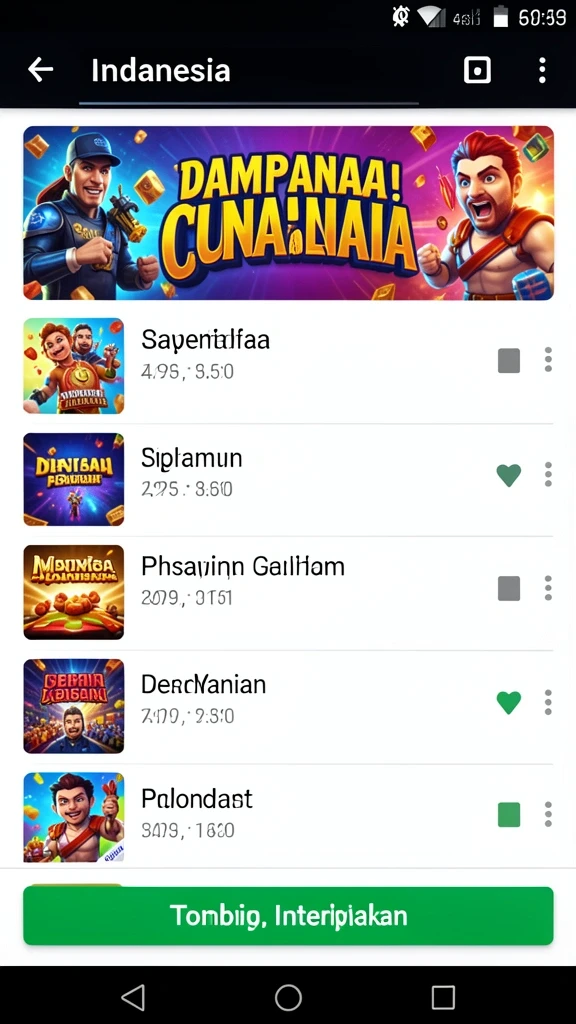Viewport: 576px width, 1024px height.
Task: Go back using the top-left arrow
Action: tap(40, 70)
